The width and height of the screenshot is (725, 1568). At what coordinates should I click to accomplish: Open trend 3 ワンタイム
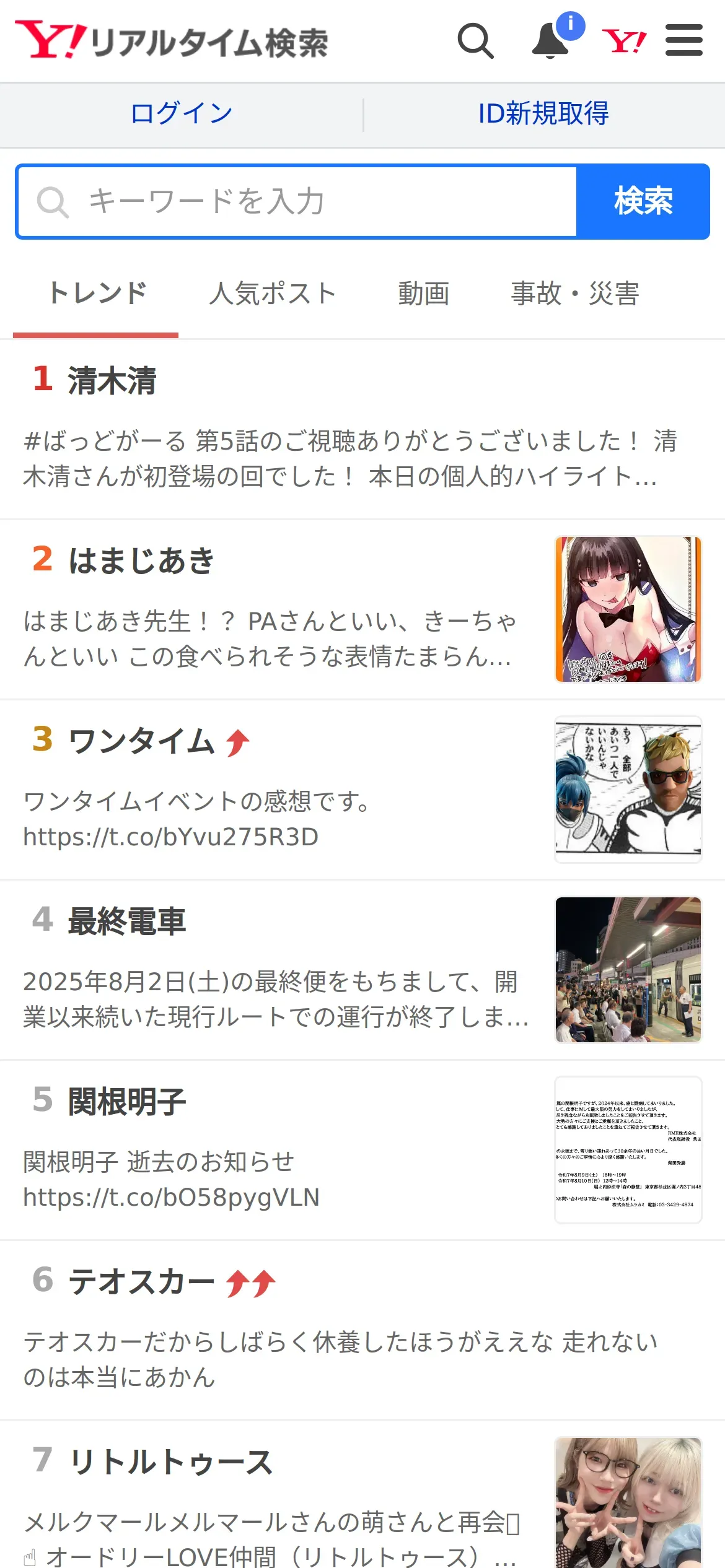click(x=362, y=790)
